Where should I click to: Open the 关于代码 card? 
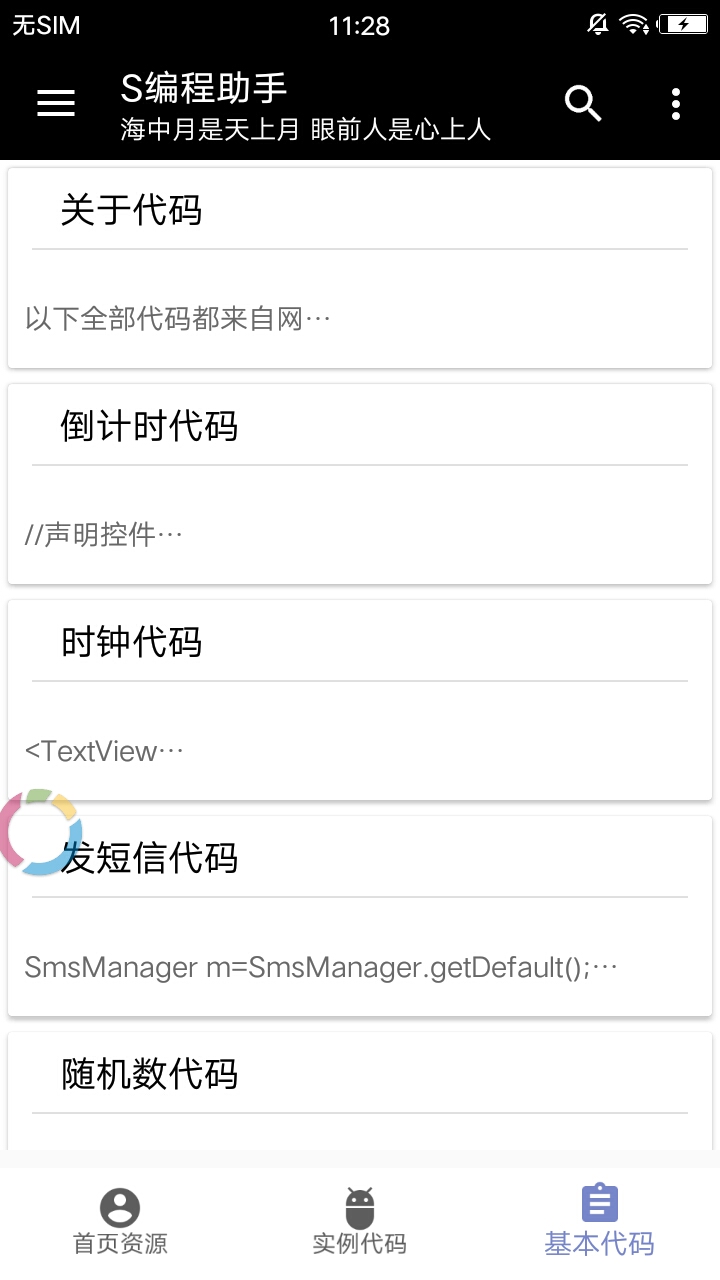click(360, 268)
